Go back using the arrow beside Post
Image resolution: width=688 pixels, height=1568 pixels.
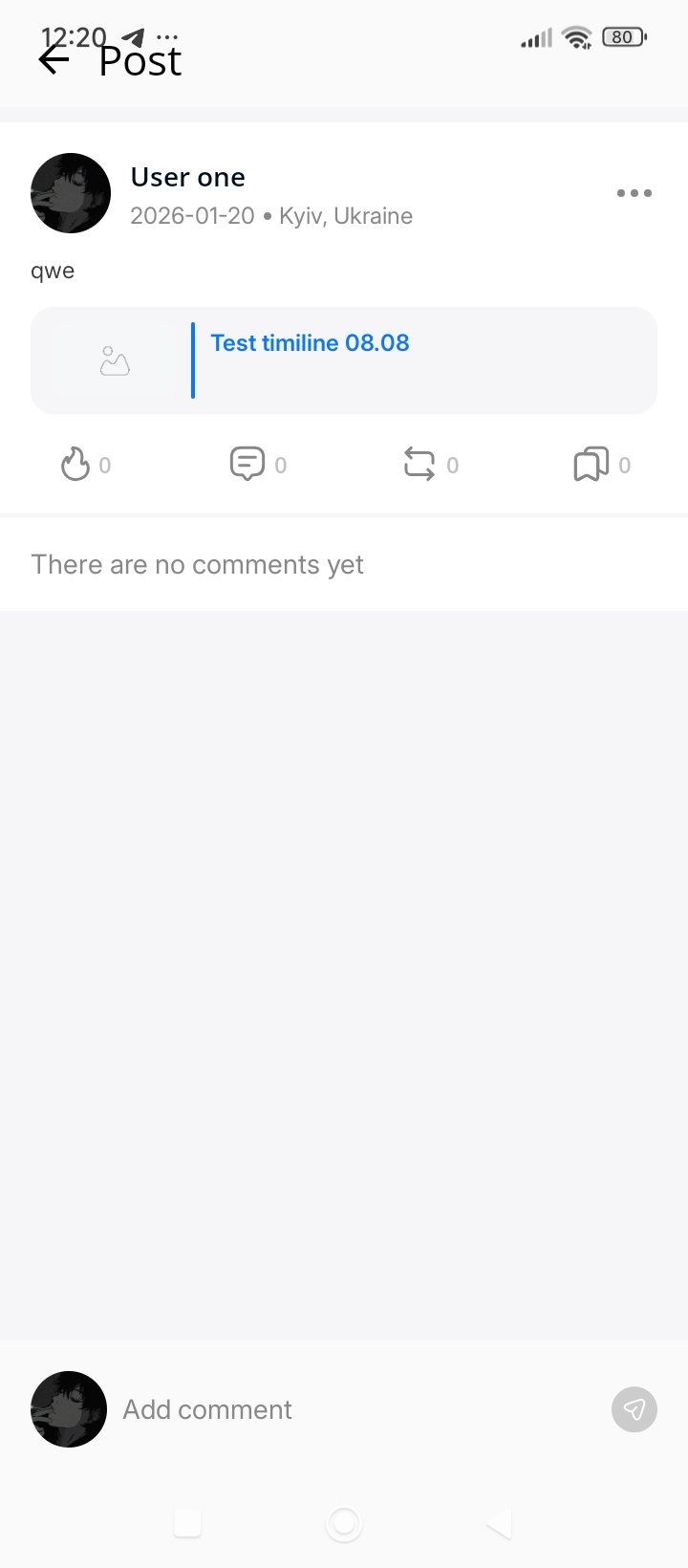pyautogui.click(x=54, y=61)
